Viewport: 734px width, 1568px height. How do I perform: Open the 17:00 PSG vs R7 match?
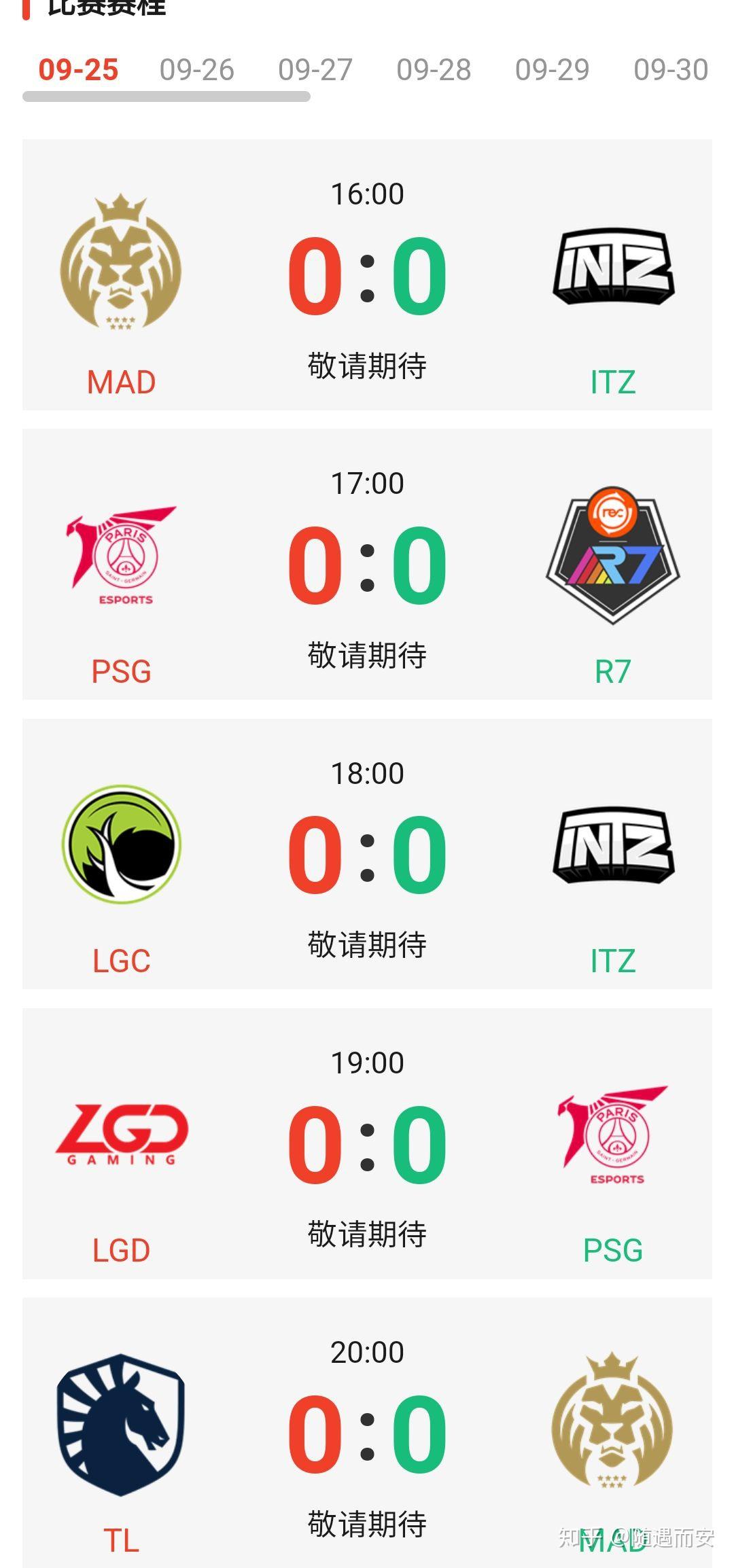click(x=367, y=564)
